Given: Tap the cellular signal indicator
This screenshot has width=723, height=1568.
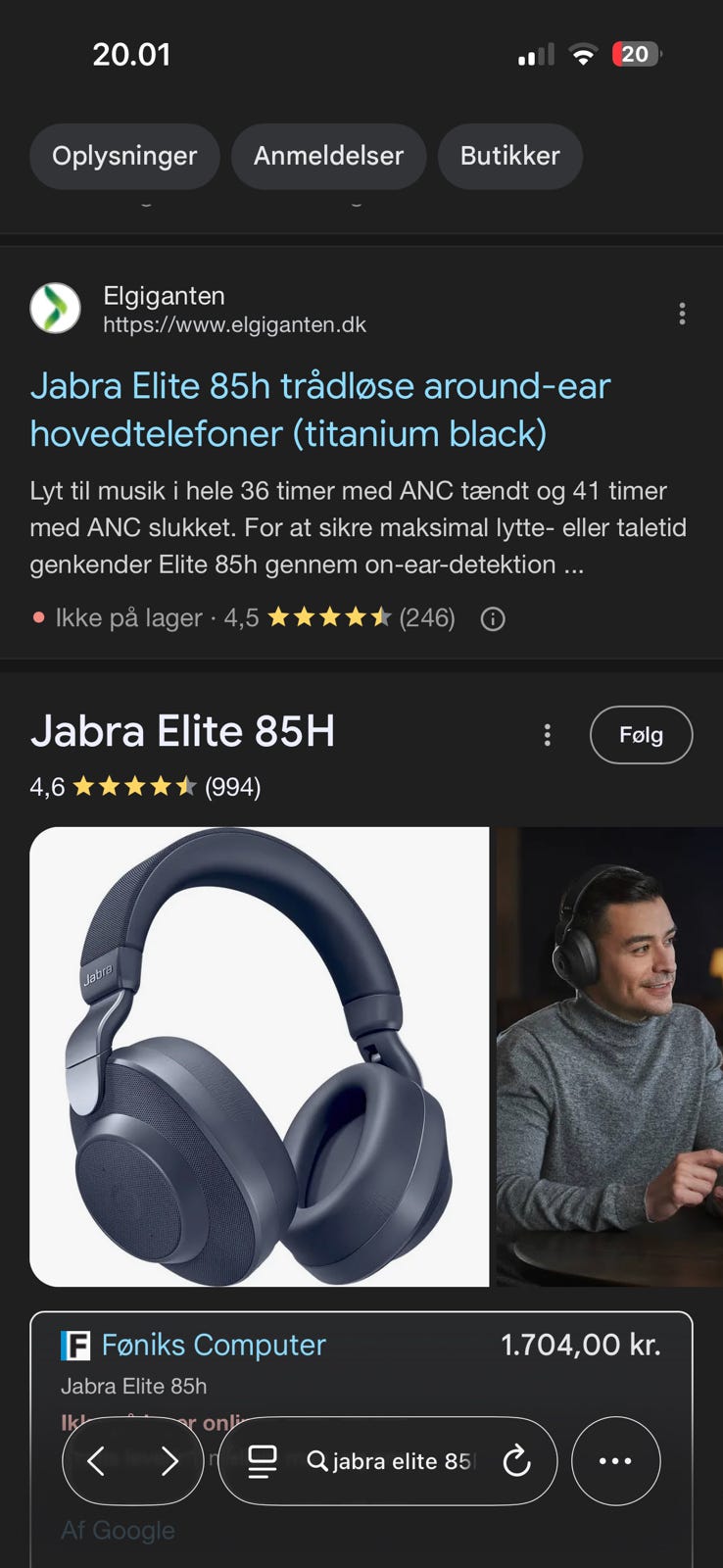Looking at the screenshot, I should [x=533, y=55].
